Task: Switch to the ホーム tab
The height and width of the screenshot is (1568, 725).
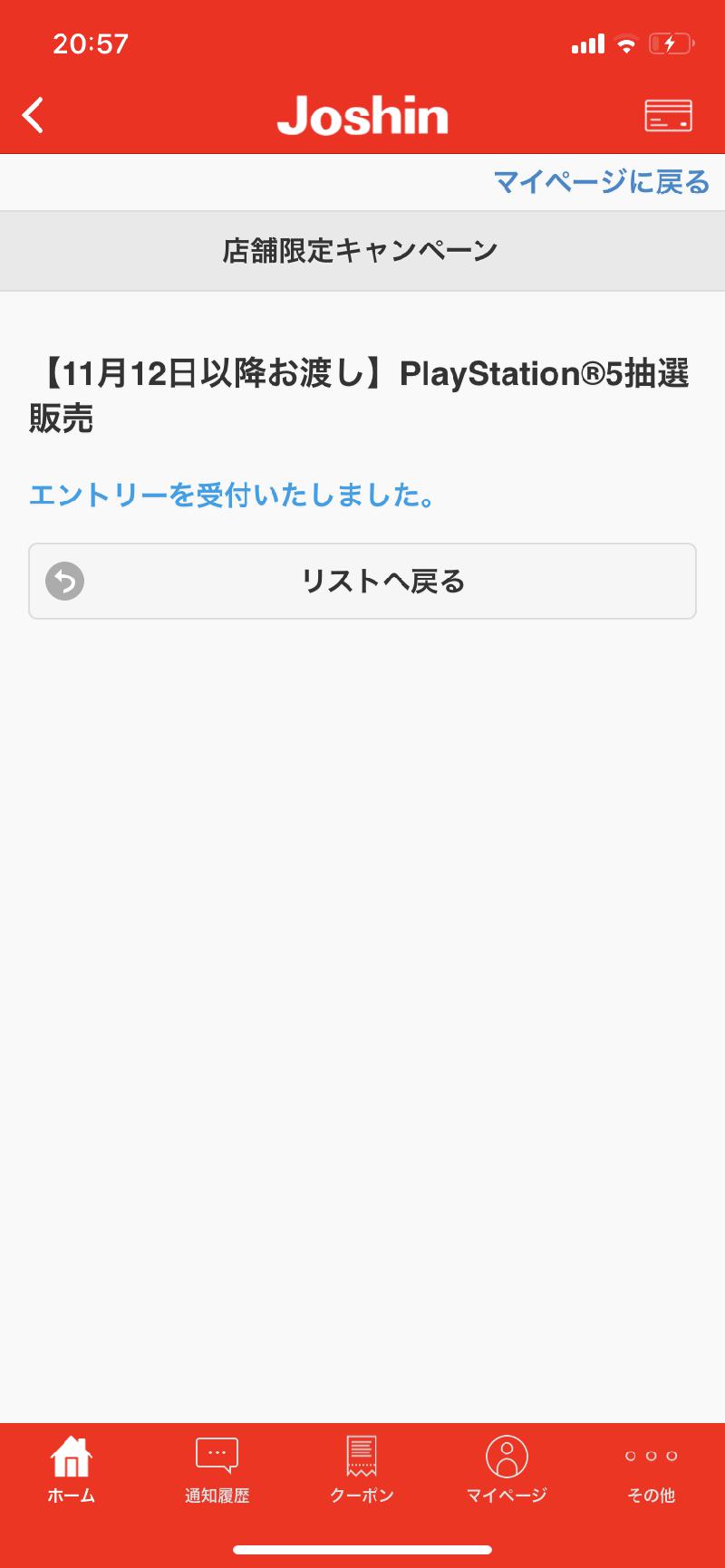Action: pos(72,1469)
